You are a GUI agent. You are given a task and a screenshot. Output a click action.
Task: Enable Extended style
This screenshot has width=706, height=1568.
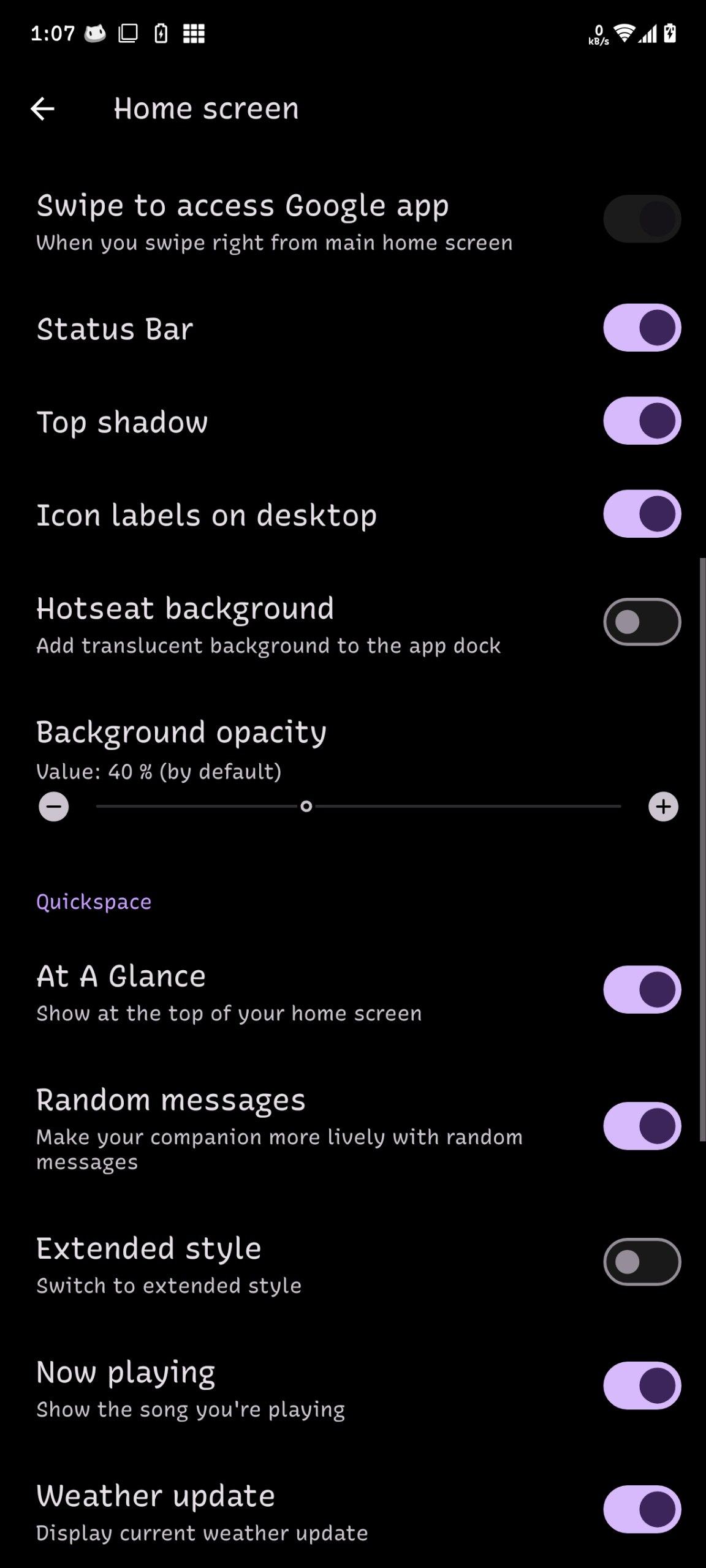click(642, 1262)
